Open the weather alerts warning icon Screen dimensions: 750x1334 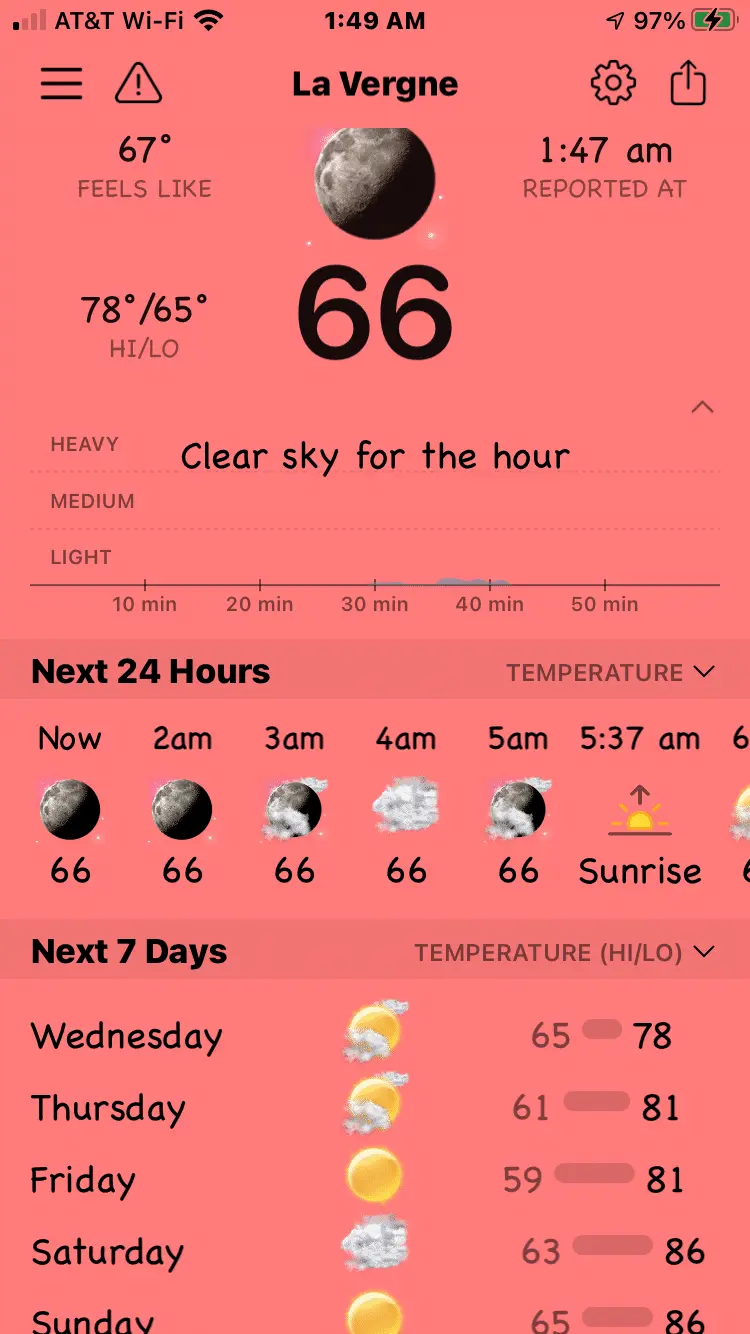point(138,84)
